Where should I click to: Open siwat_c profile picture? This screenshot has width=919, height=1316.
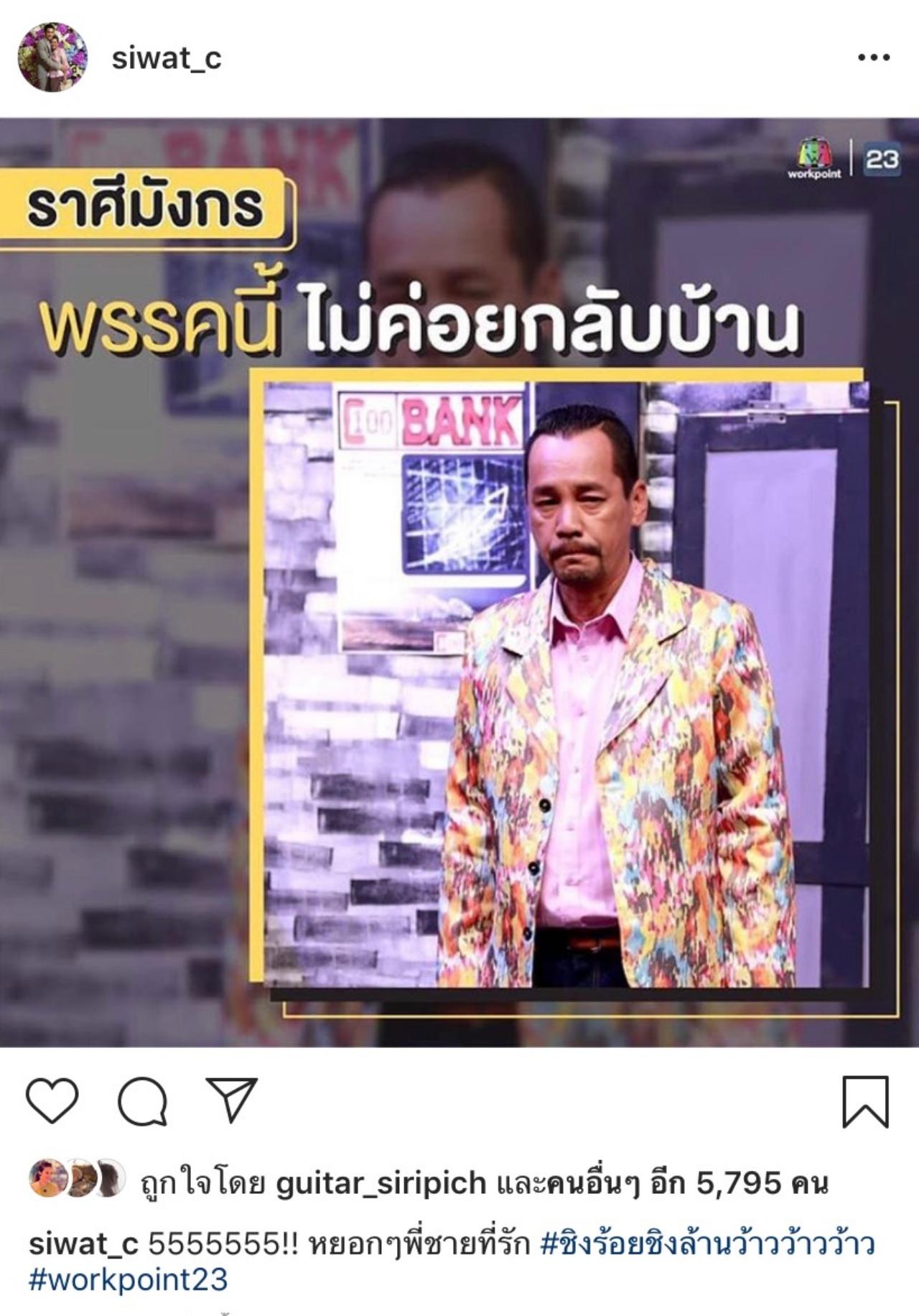coord(52,57)
